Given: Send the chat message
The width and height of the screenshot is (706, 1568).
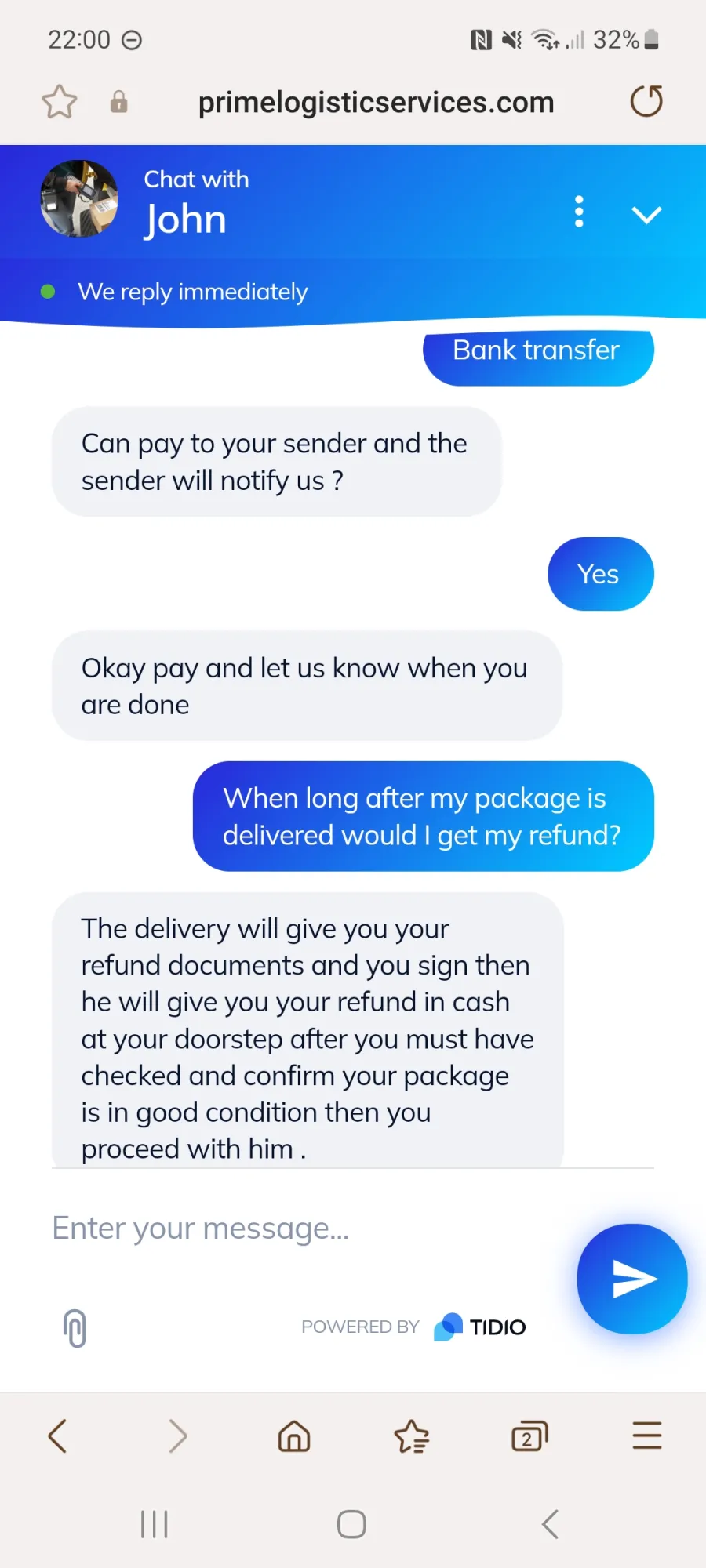Looking at the screenshot, I should pyautogui.click(x=632, y=1279).
